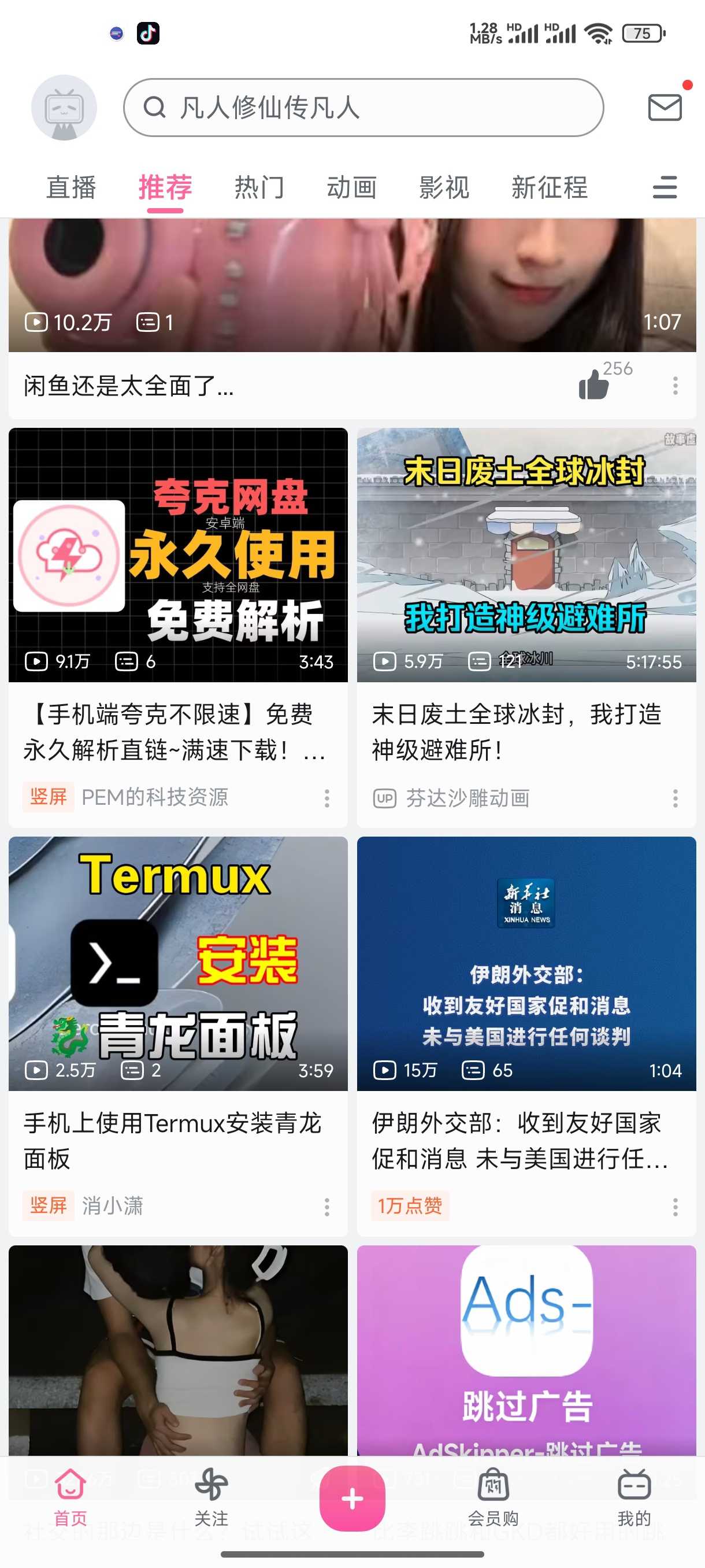Open more options for 芬达沙雕动画 video
This screenshot has height=1568, width=705.
click(x=675, y=798)
